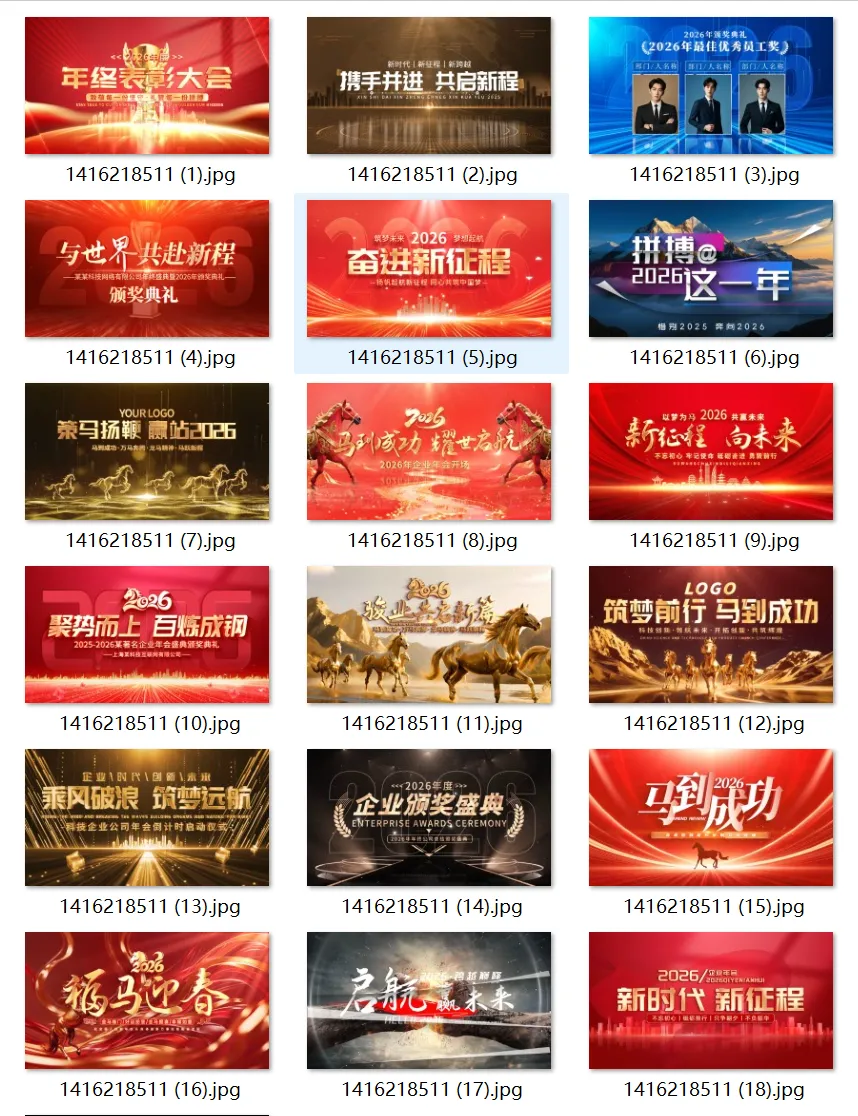The width and height of the screenshot is (858, 1116).
Task: Tap file 1416218511 (15).jpg
Action: [711, 818]
